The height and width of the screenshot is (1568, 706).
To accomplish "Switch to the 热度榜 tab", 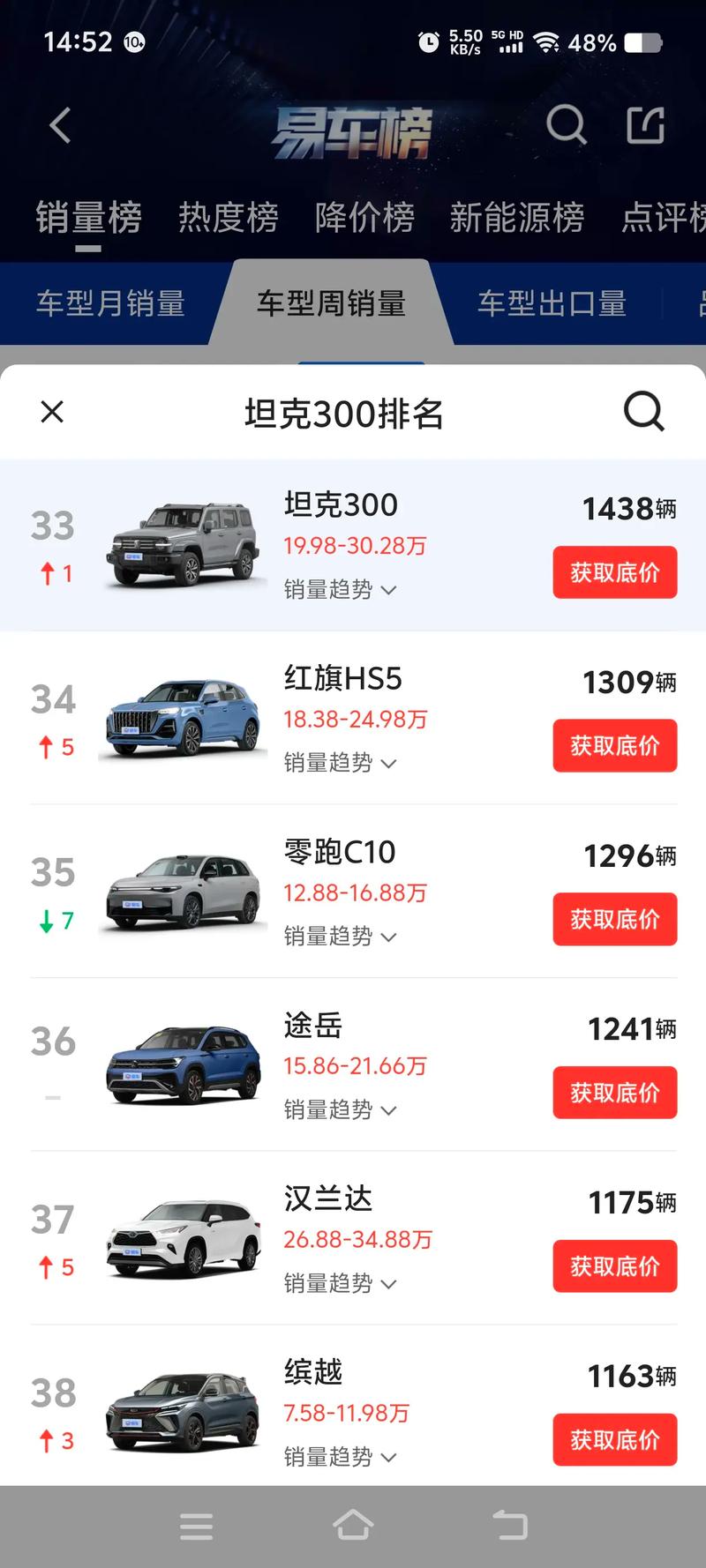I will [x=229, y=217].
